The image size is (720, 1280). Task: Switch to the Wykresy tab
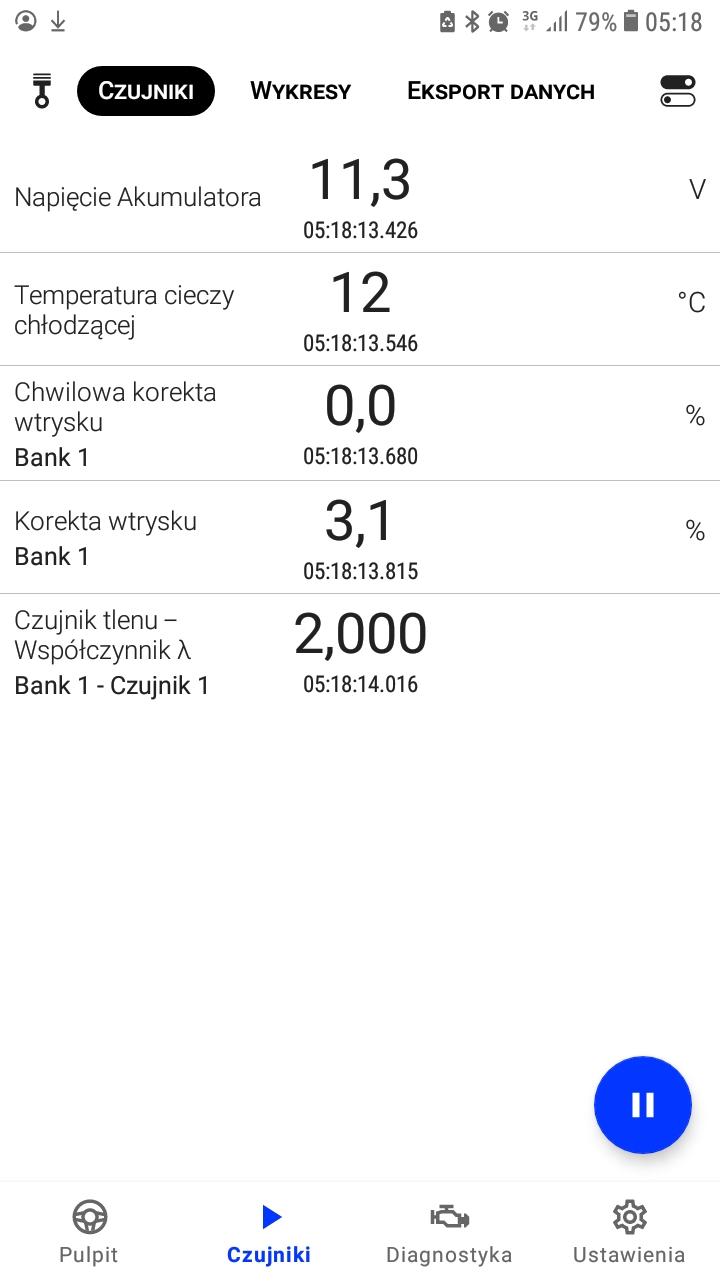(x=300, y=91)
